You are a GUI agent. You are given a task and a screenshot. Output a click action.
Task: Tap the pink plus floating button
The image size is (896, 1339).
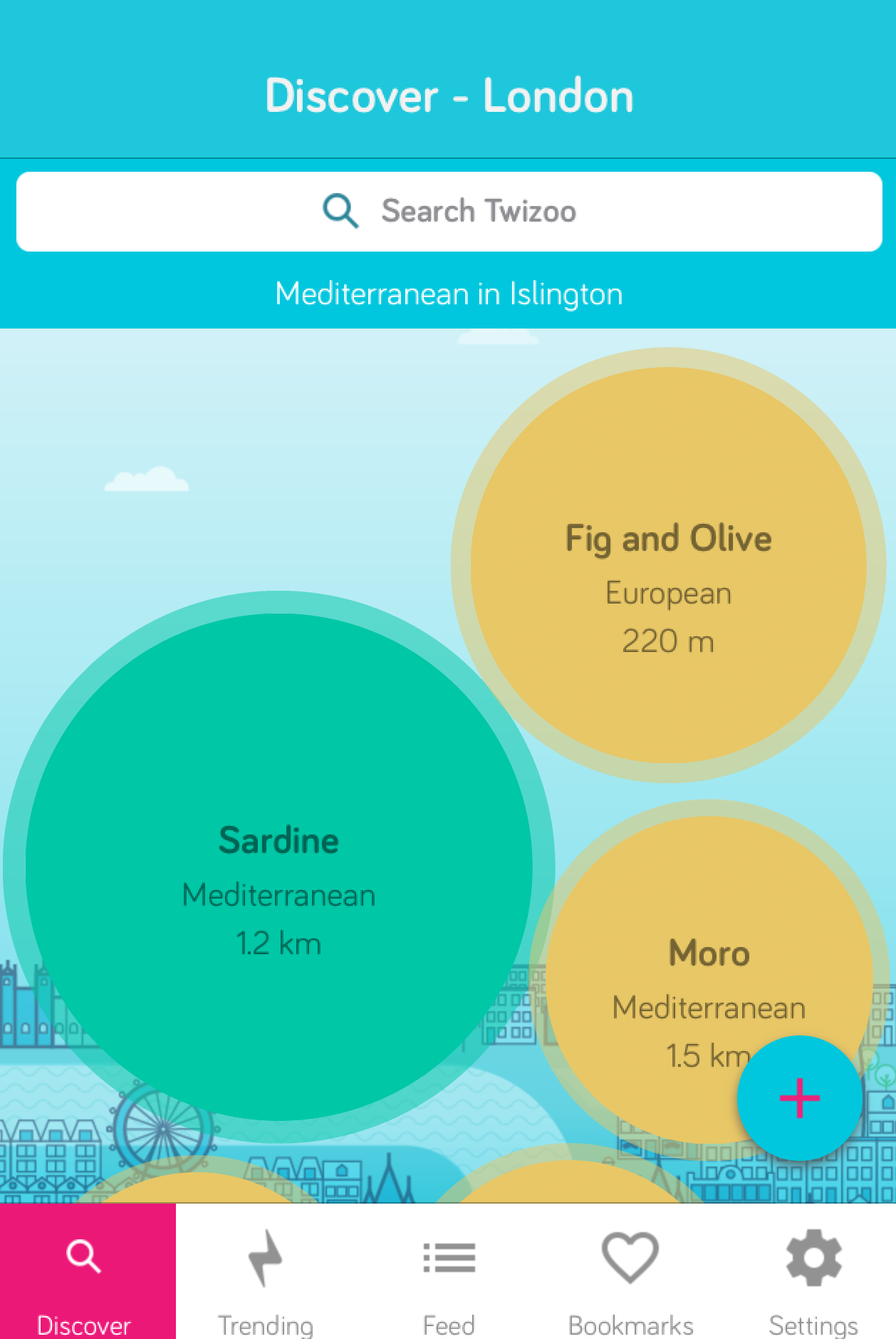pos(799,1097)
